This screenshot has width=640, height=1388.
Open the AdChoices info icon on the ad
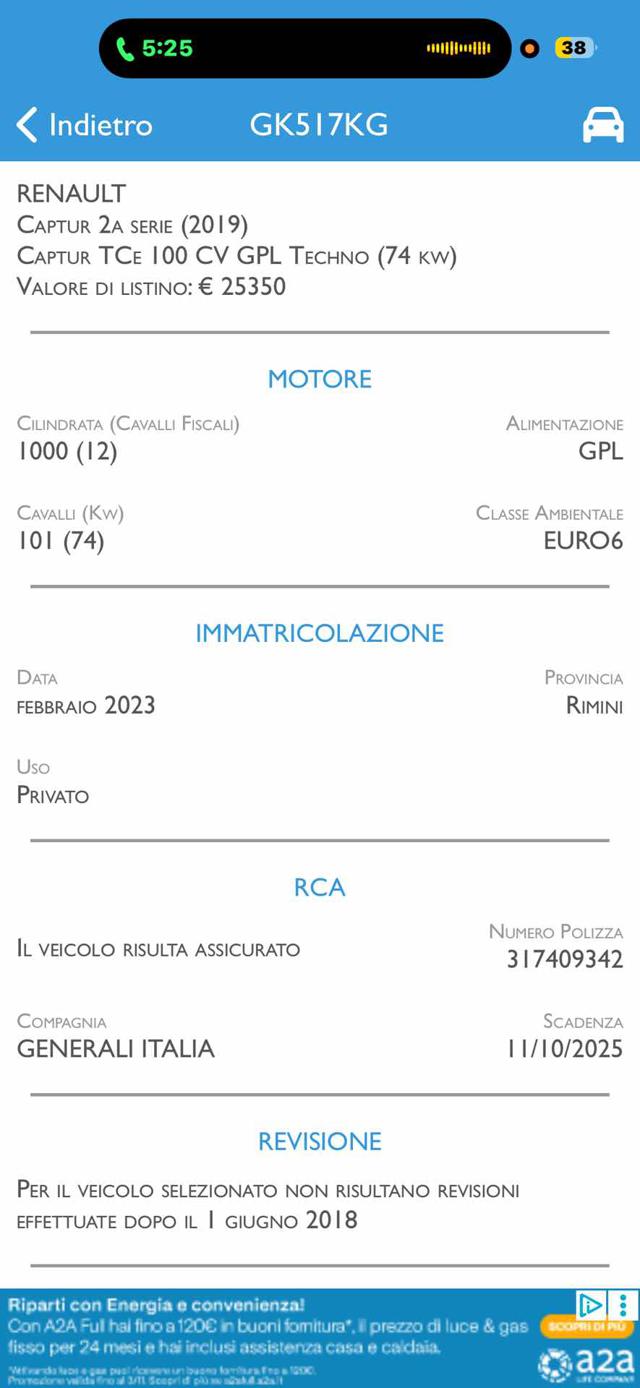click(x=591, y=1304)
